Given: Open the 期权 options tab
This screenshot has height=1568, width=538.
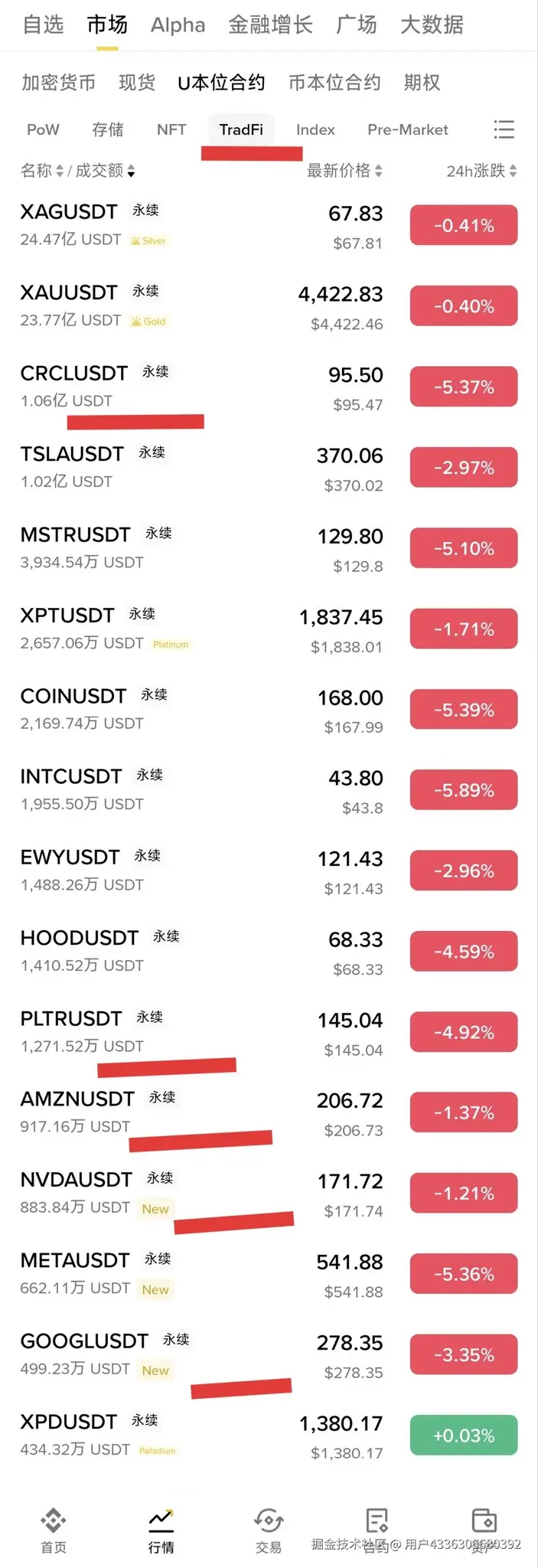Looking at the screenshot, I should (x=422, y=83).
